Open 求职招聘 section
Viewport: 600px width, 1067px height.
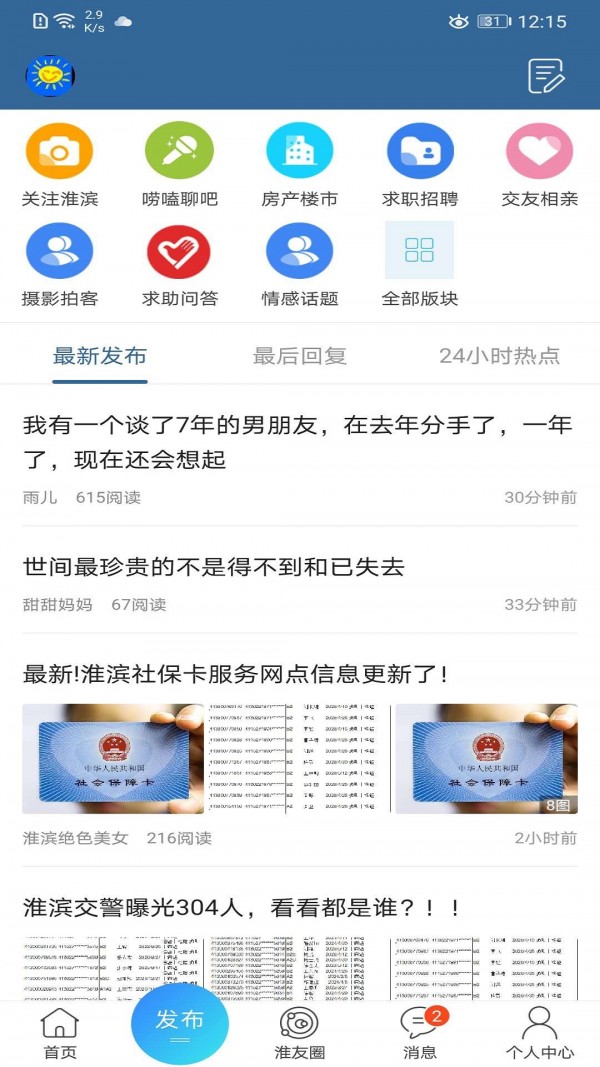(x=420, y=165)
